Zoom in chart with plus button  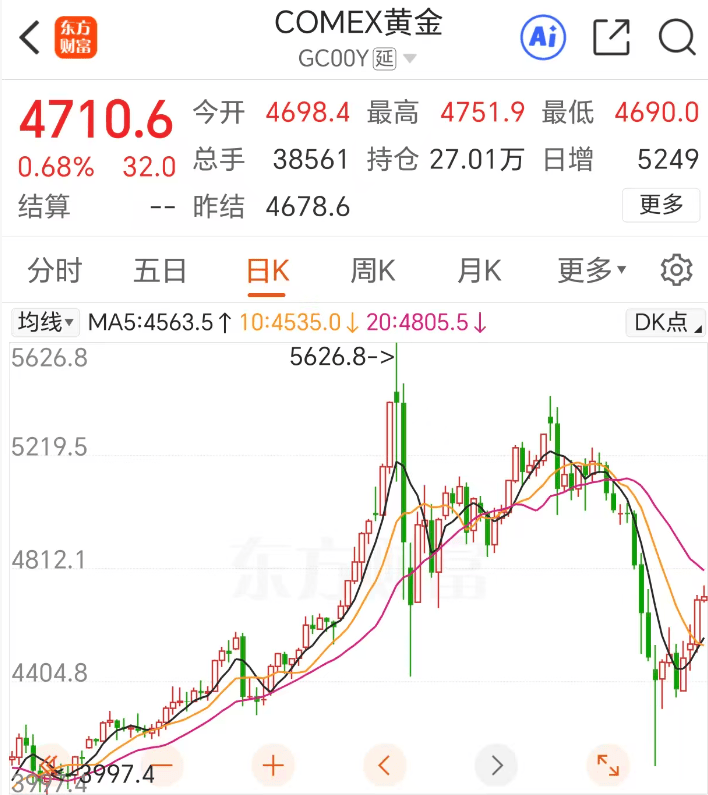pos(272,766)
